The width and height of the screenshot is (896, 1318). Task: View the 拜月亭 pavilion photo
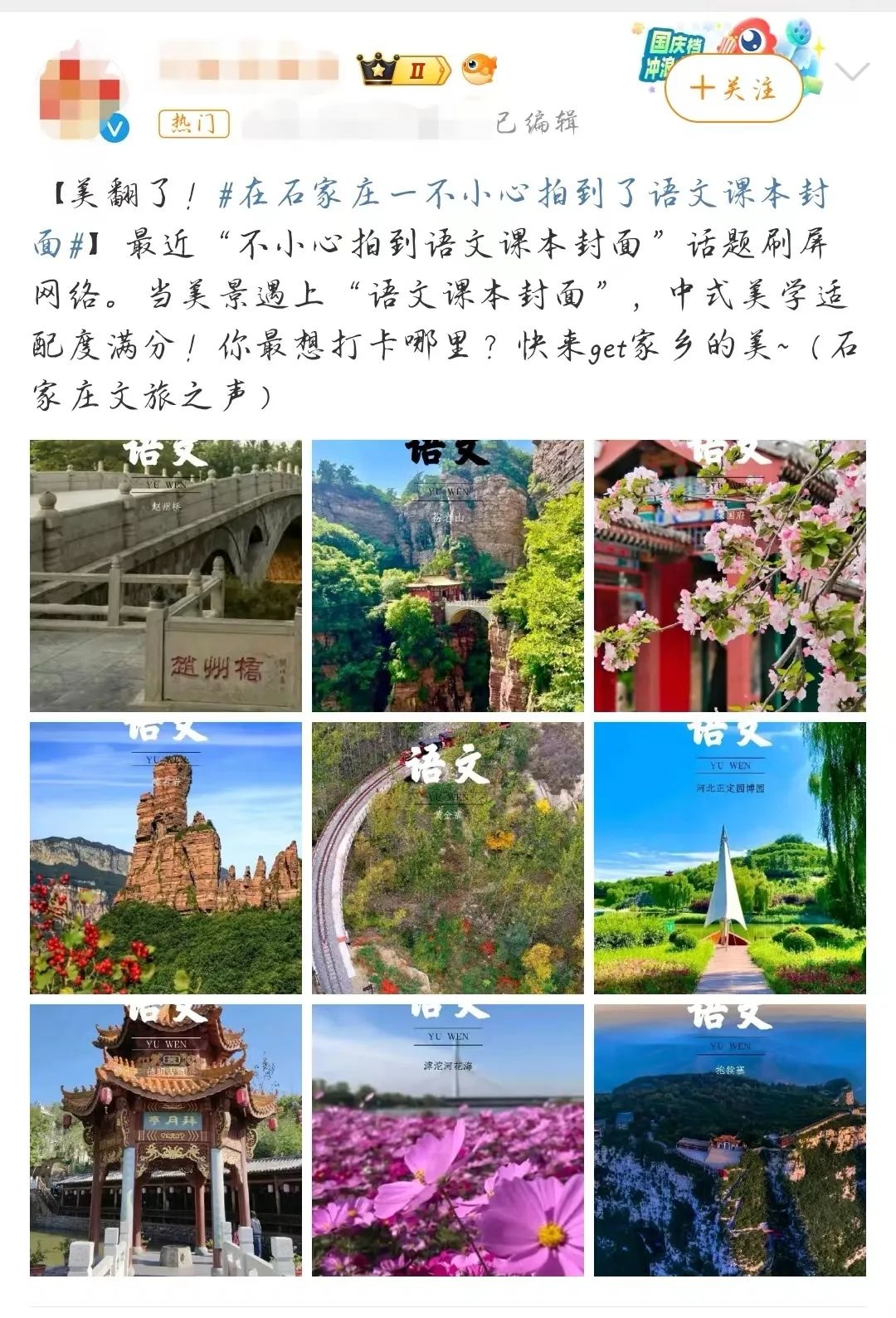166,1140
